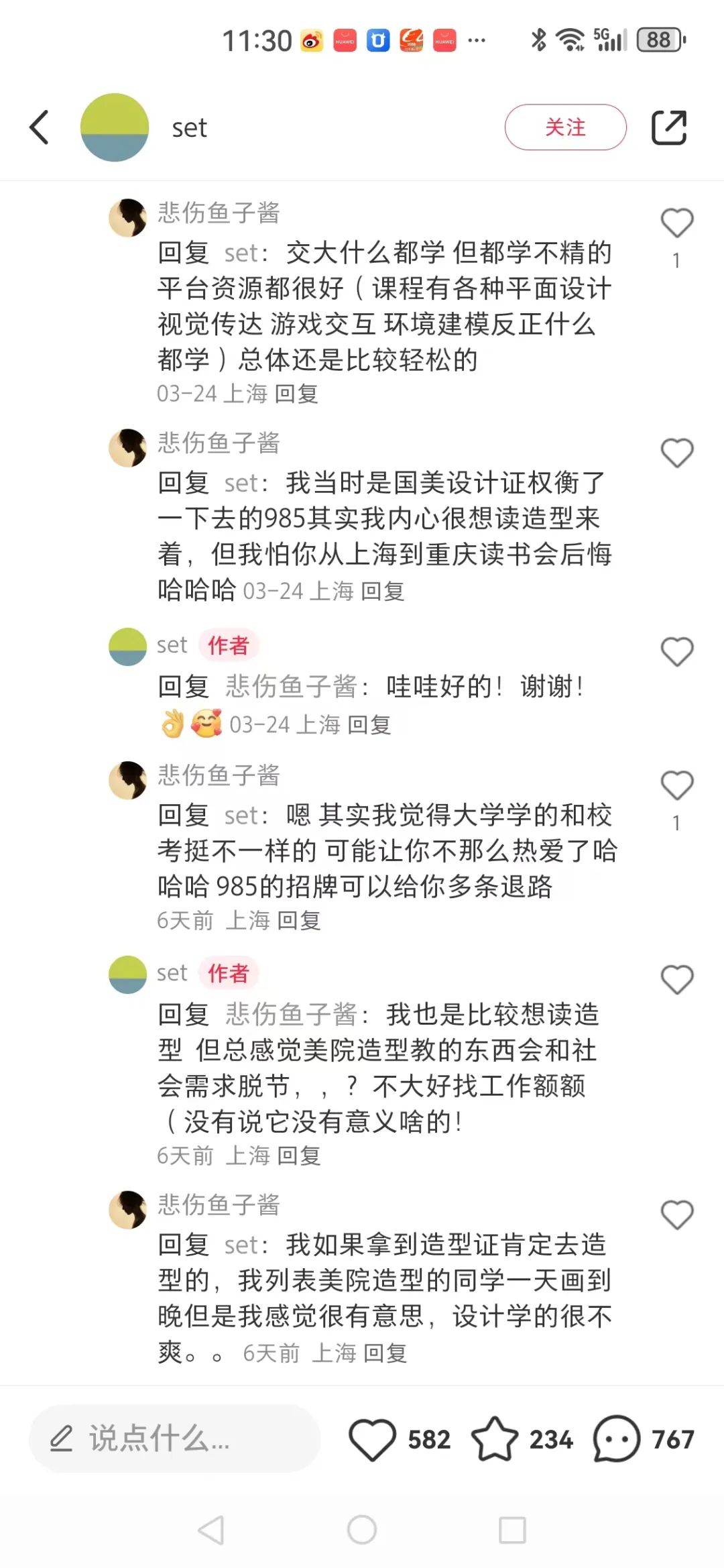
Task: Reply to set's 哇哇好的 comment
Action: pos(369,725)
